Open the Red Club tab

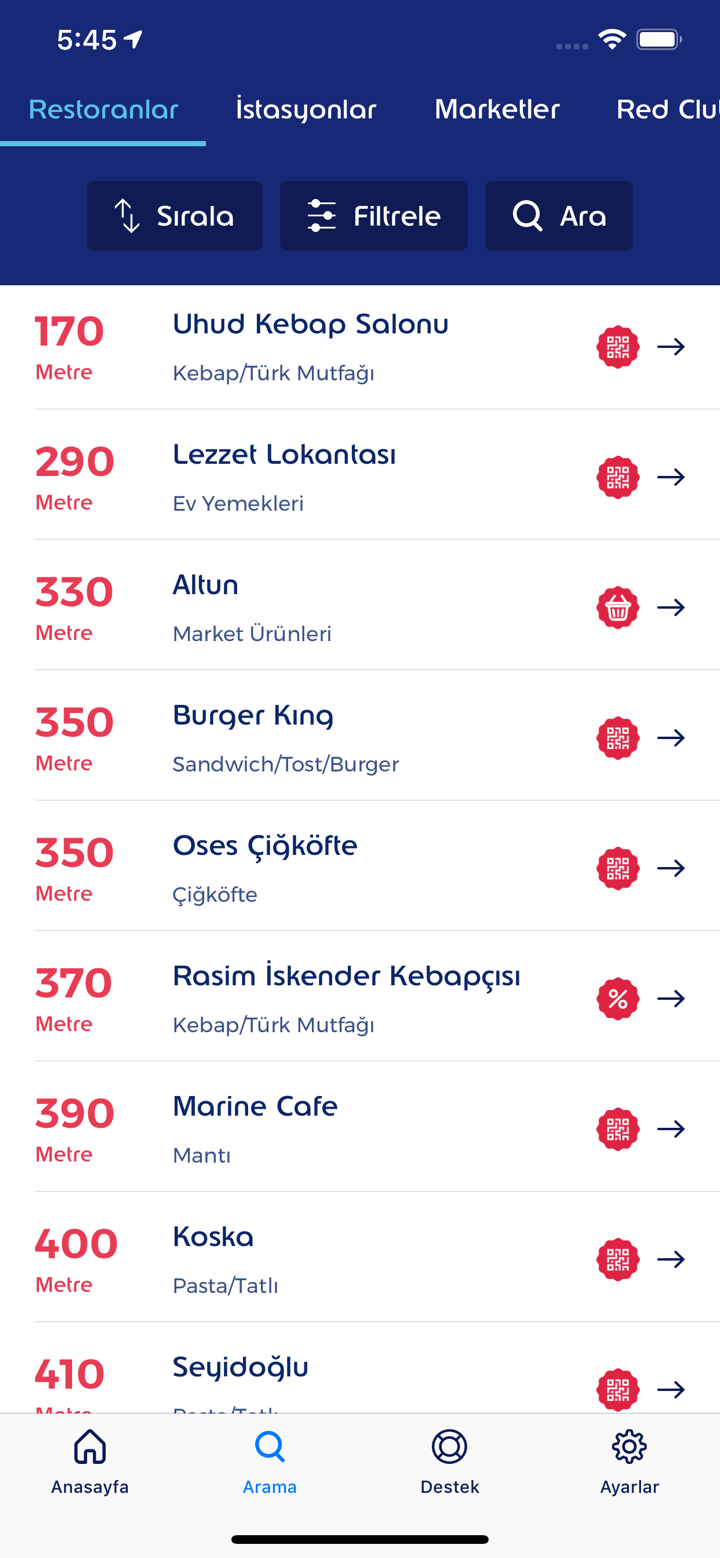[668, 110]
